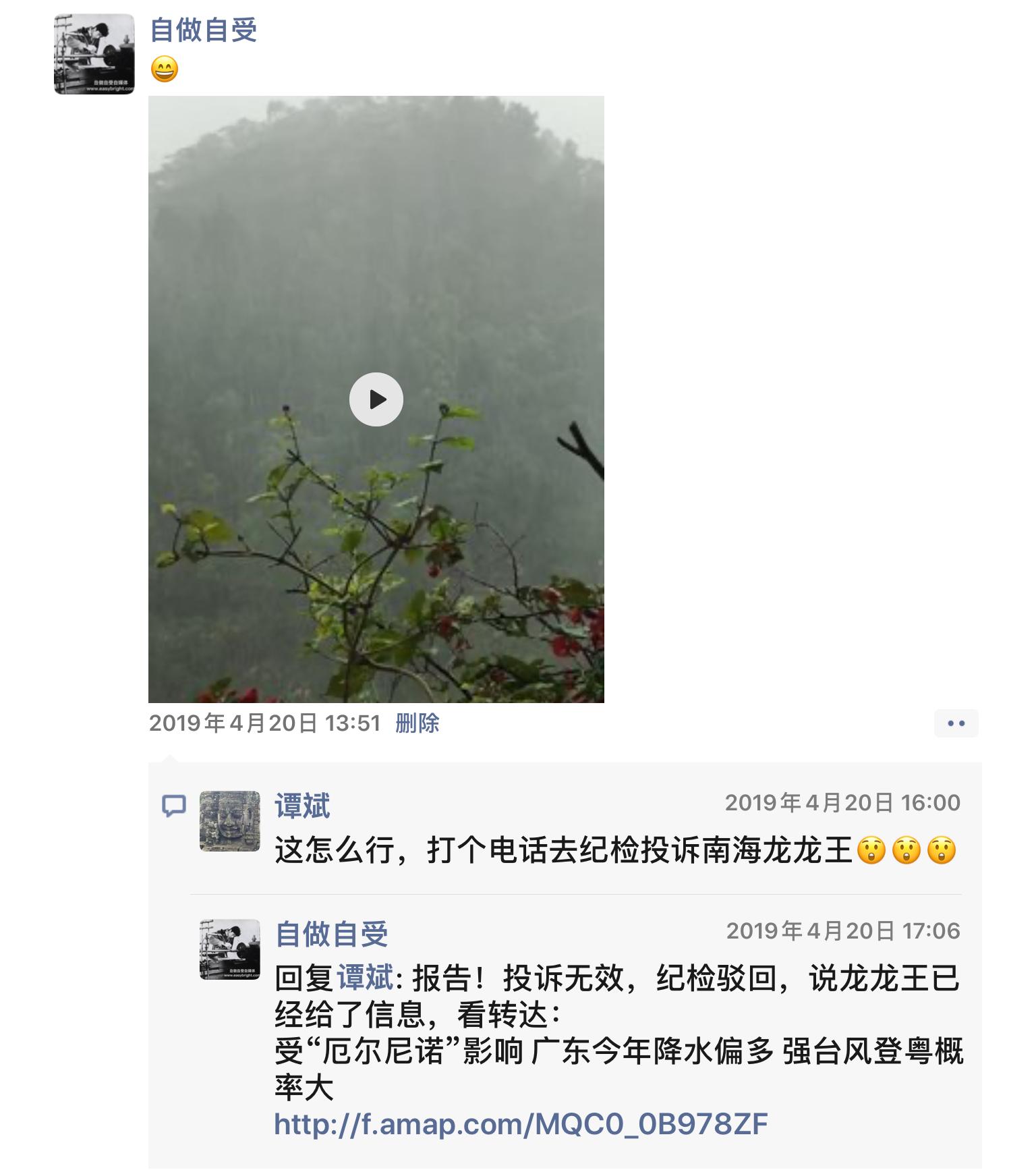This screenshot has height=1170, width=1036.
Task: Play the misty mountain video
Action: point(376,399)
